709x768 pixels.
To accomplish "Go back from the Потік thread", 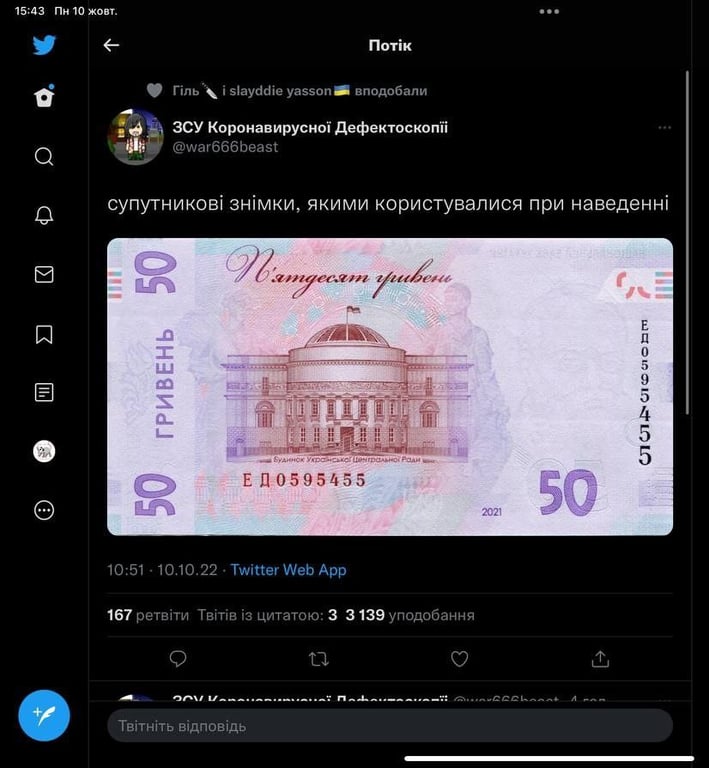I will (x=111, y=45).
